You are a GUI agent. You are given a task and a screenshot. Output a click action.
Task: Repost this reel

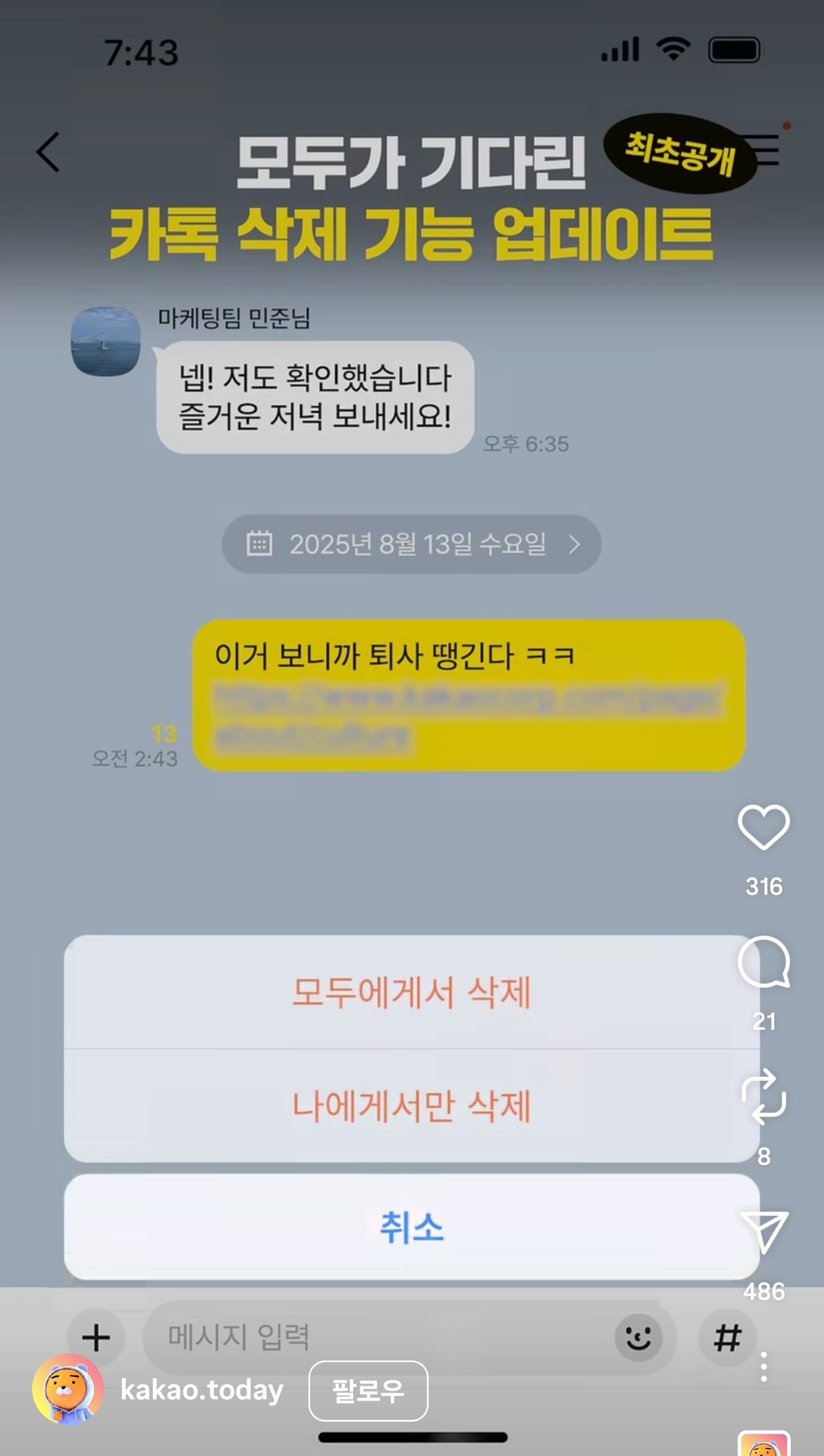click(x=763, y=1097)
